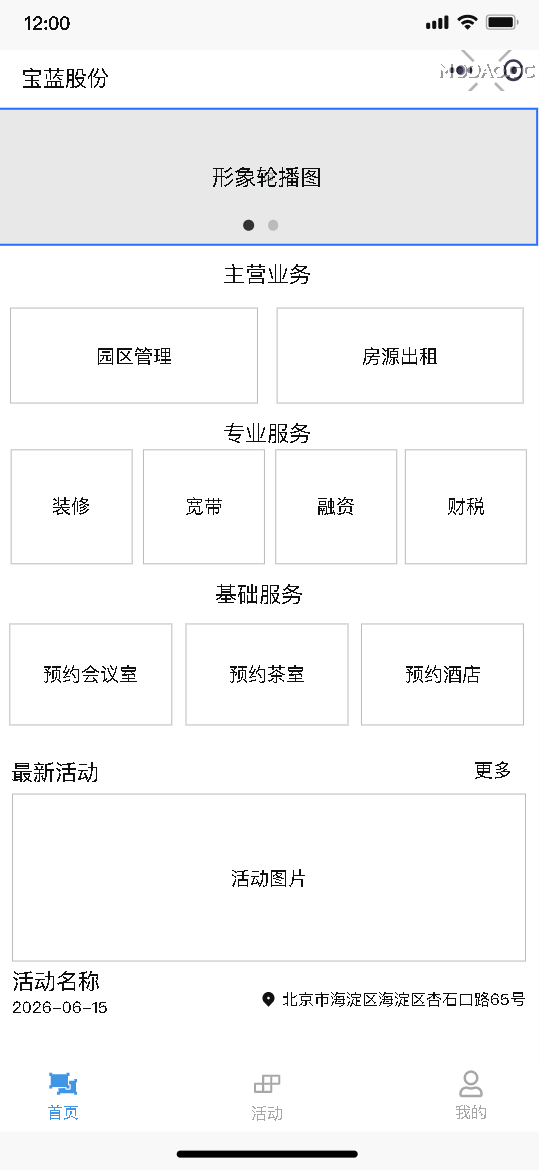Tap 预约茶室 to book a tea room

pyautogui.click(x=267, y=675)
